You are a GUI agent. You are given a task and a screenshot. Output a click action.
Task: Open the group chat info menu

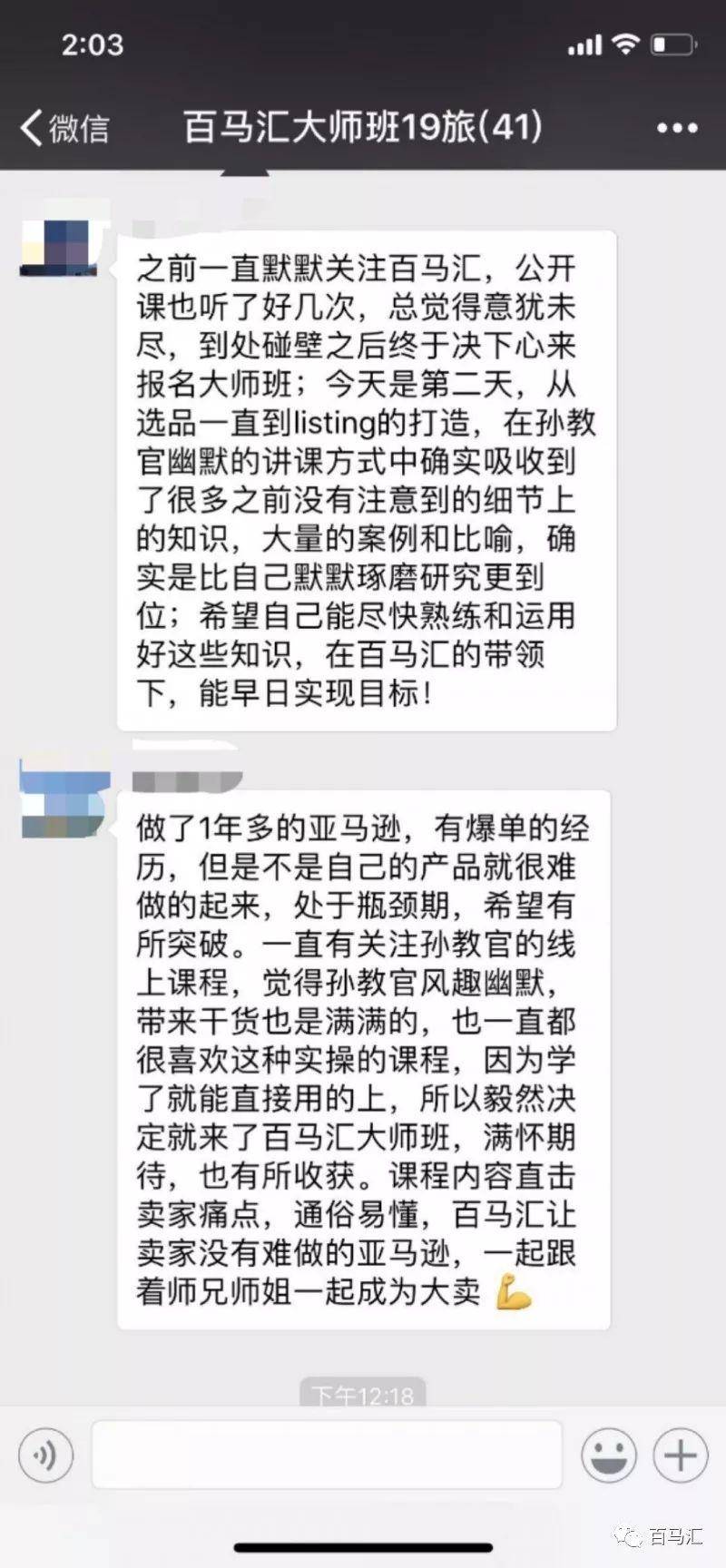(x=677, y=128)
